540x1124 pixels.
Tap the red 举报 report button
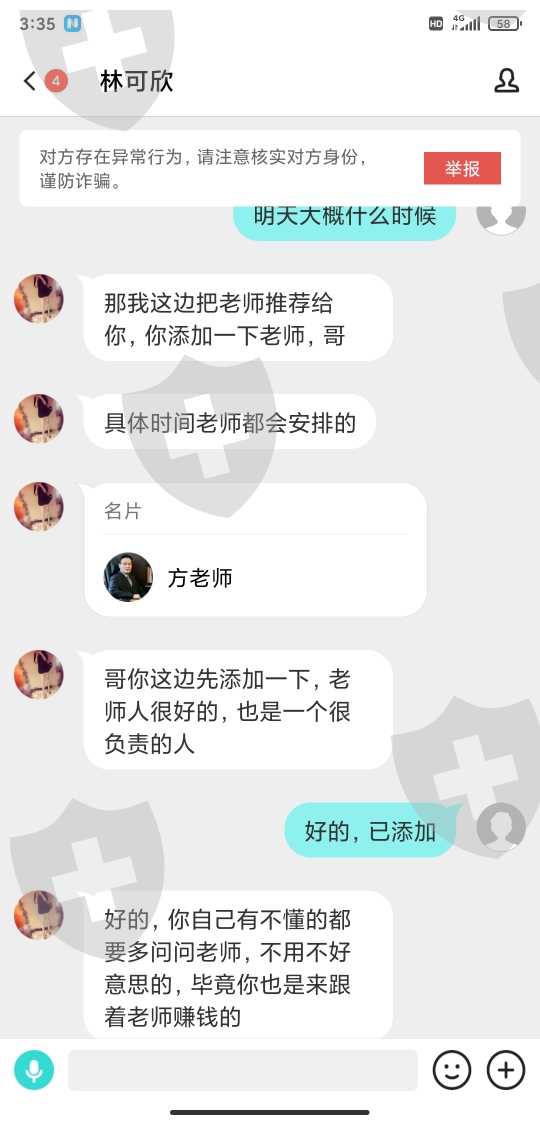(462, 168)
